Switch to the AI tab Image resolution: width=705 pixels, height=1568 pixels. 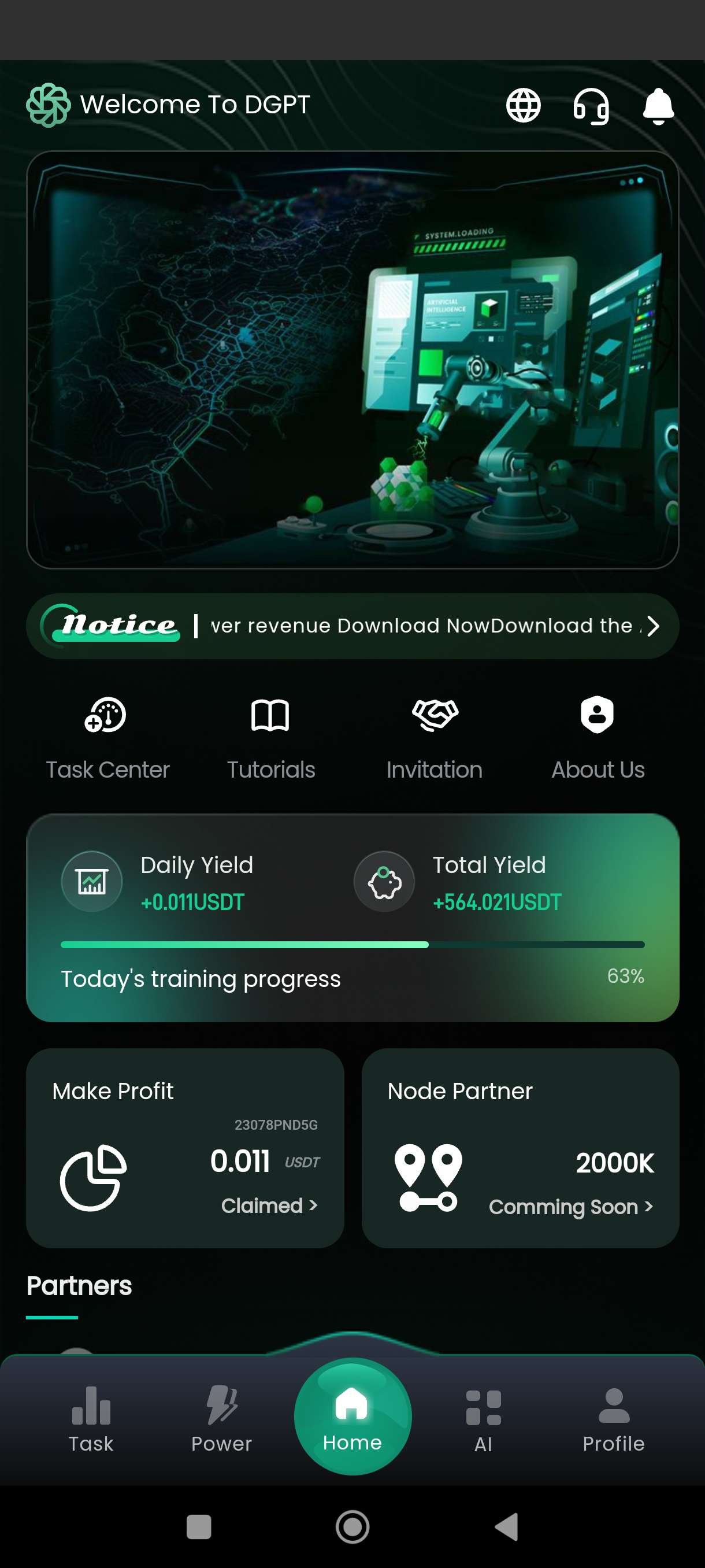tap(483, 1419)
